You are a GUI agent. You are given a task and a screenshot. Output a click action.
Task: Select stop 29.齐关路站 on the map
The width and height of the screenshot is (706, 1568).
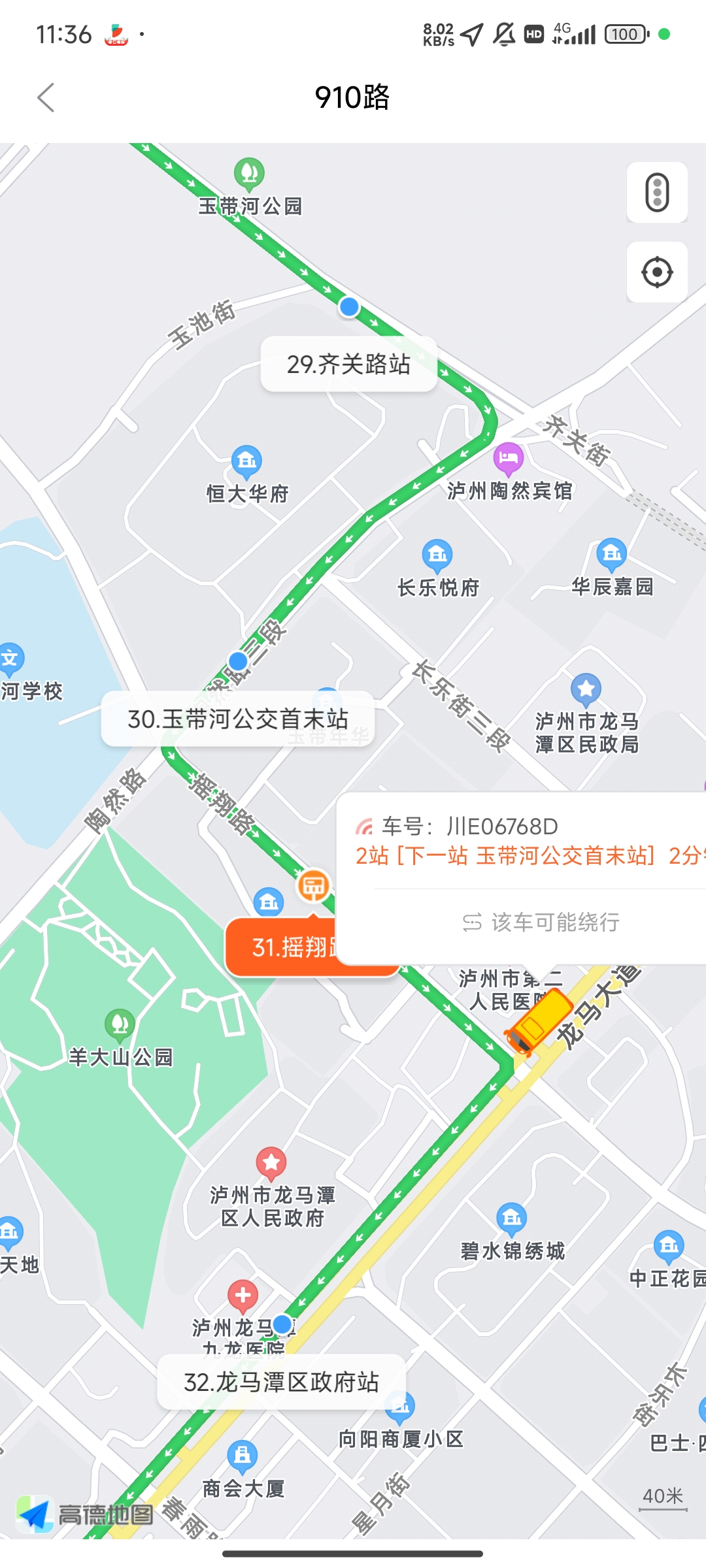coord(348,365)
